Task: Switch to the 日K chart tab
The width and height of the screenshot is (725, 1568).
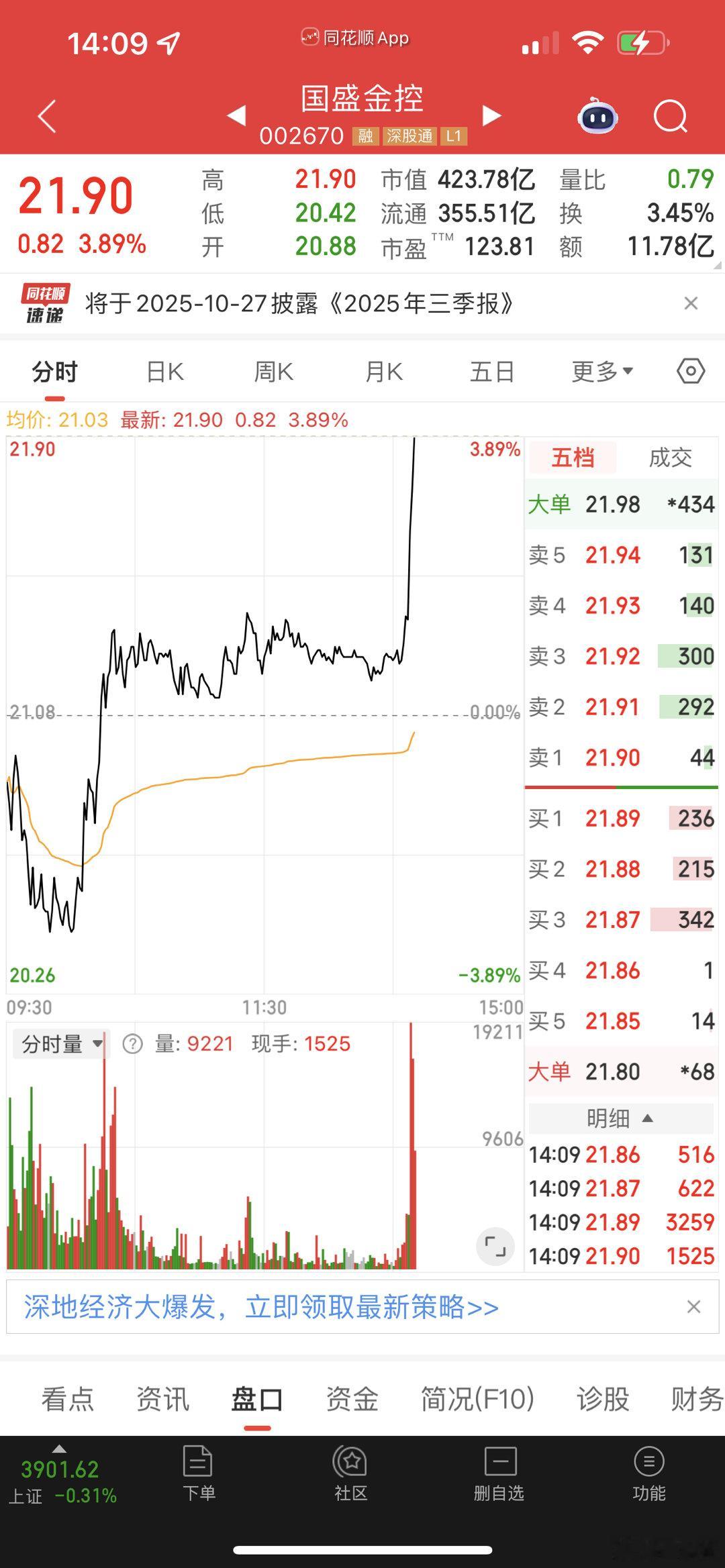Action: 164,371
